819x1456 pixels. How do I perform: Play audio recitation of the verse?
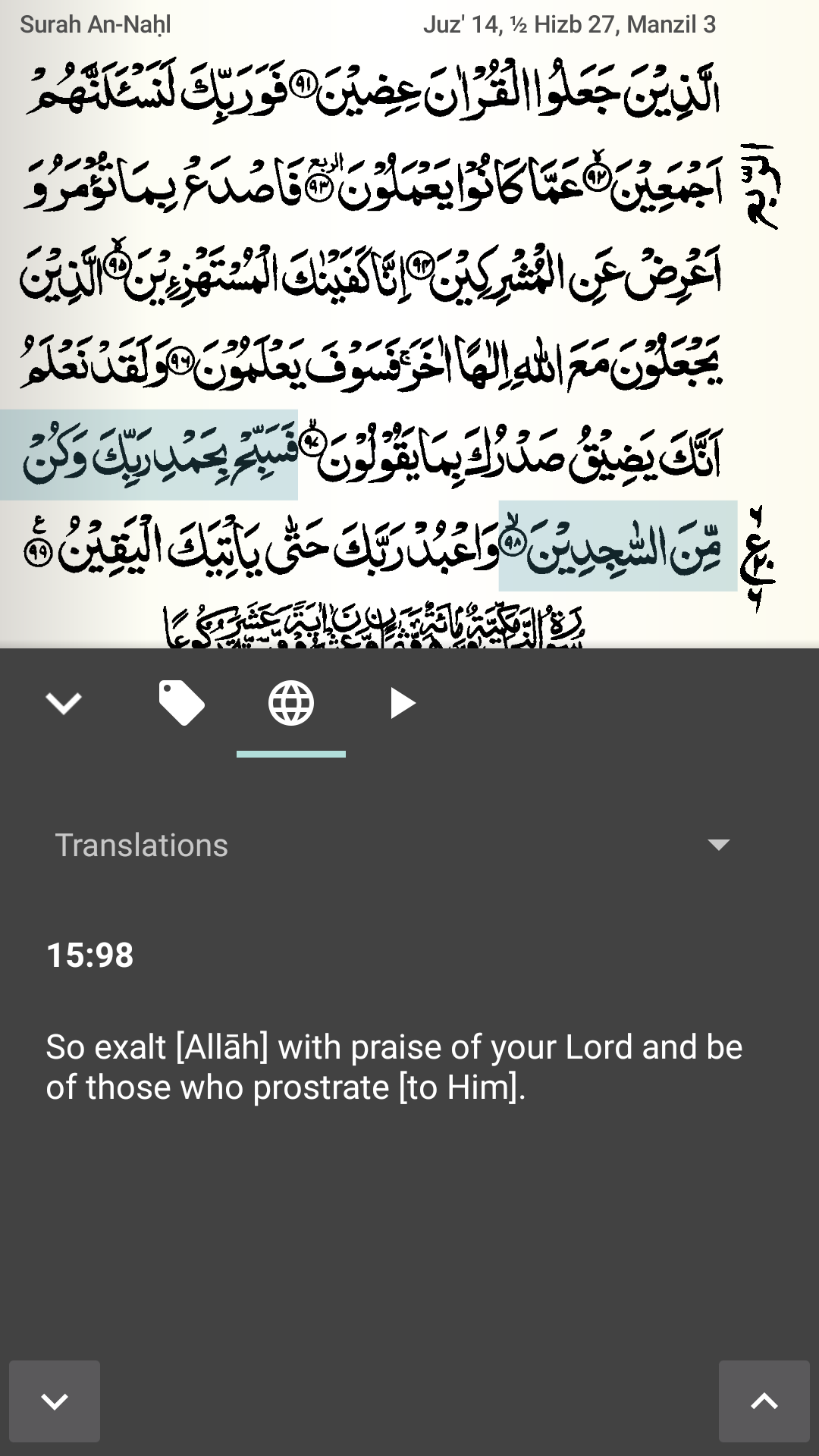402,704
